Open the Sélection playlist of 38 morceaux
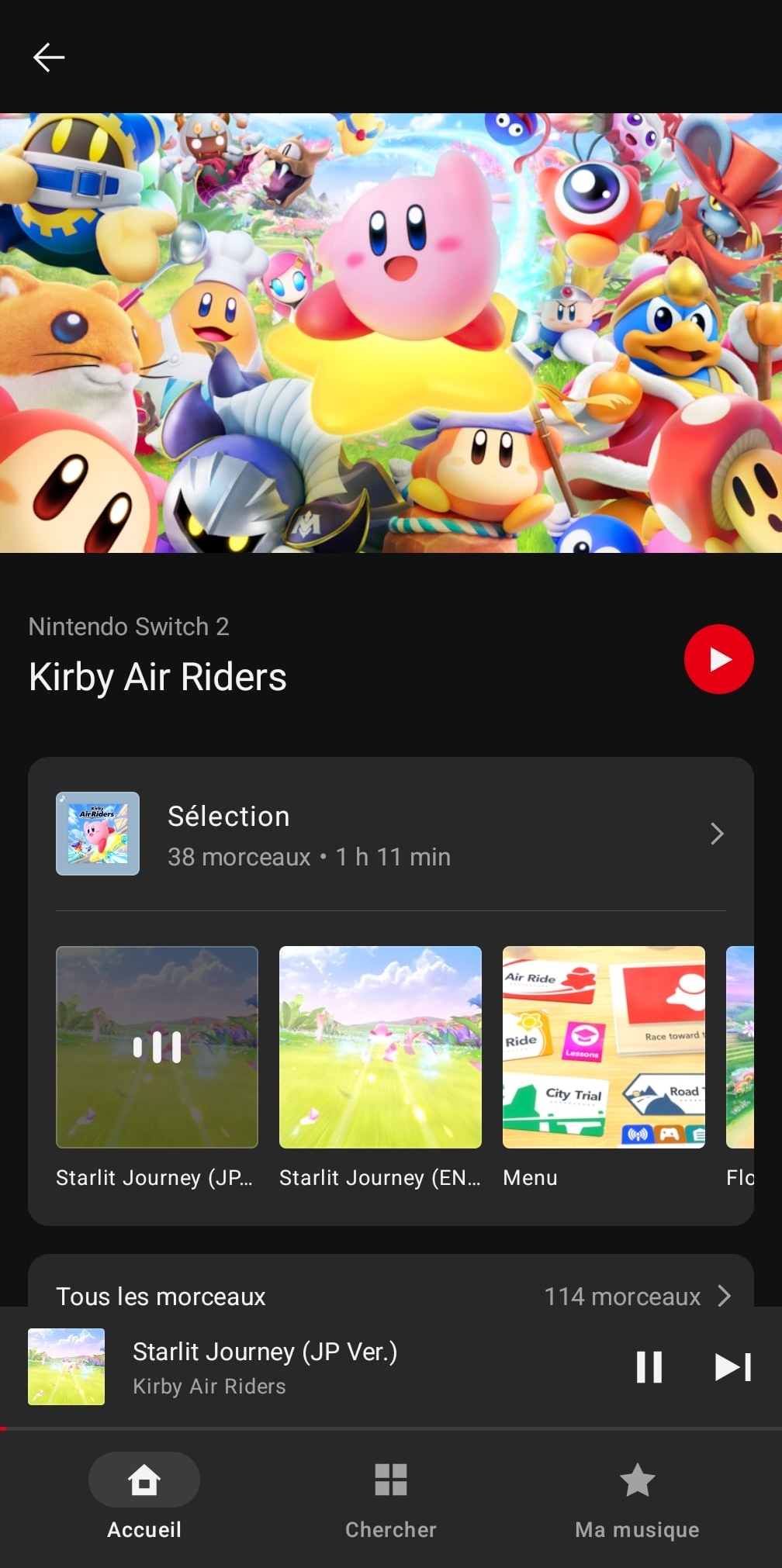The width and height of the screenshot is (782, 1568). click(390, 834)
